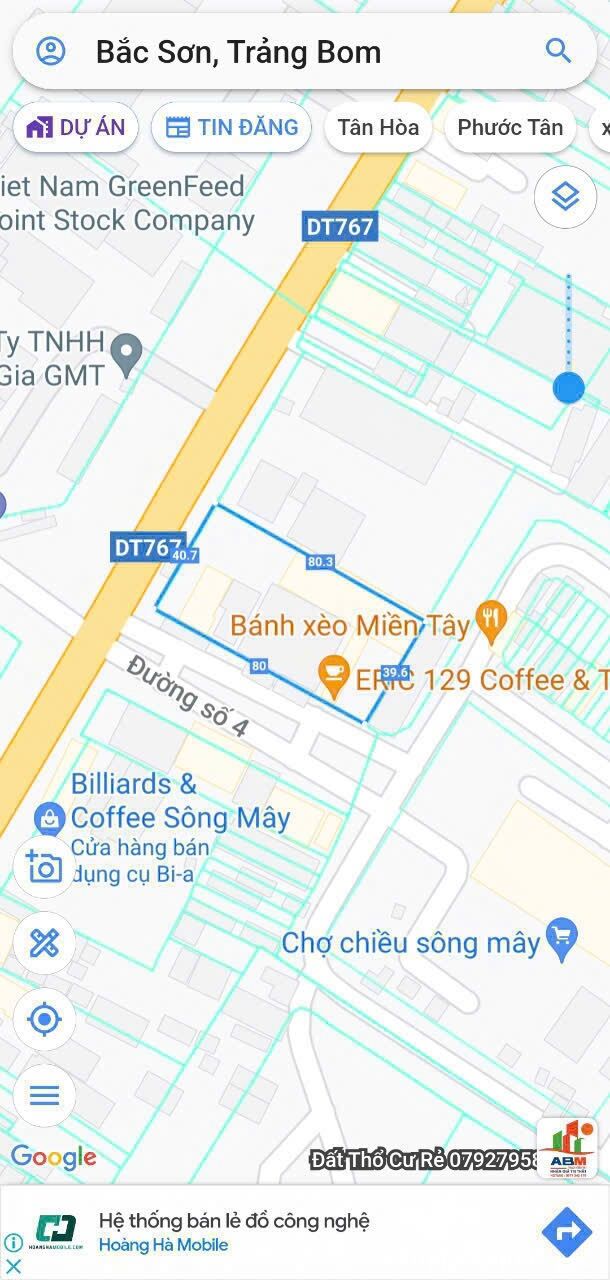Screen dimensions: 610x1280
Task: Open the profile account icon
Action: (x=50, y=51)
